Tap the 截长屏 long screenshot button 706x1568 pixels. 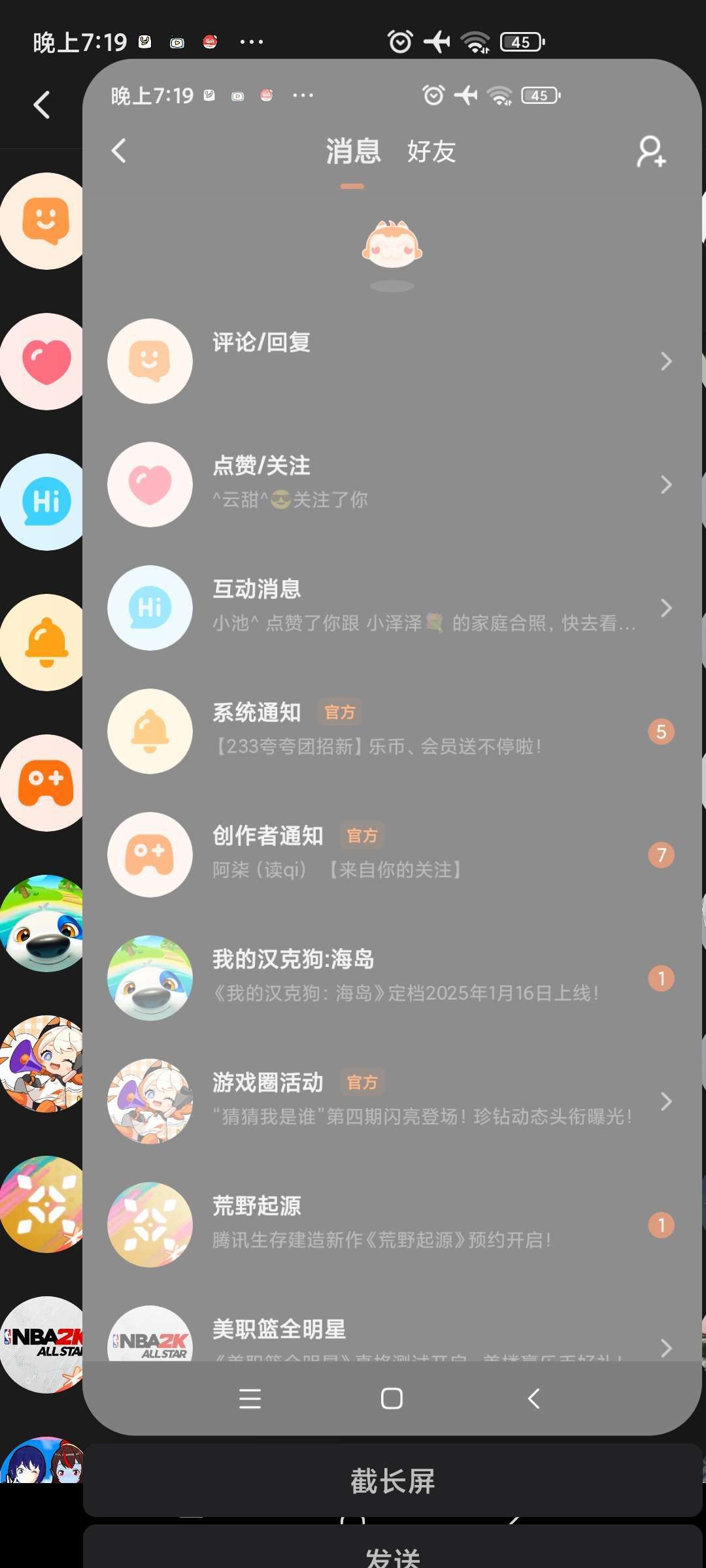(392, 1480)
